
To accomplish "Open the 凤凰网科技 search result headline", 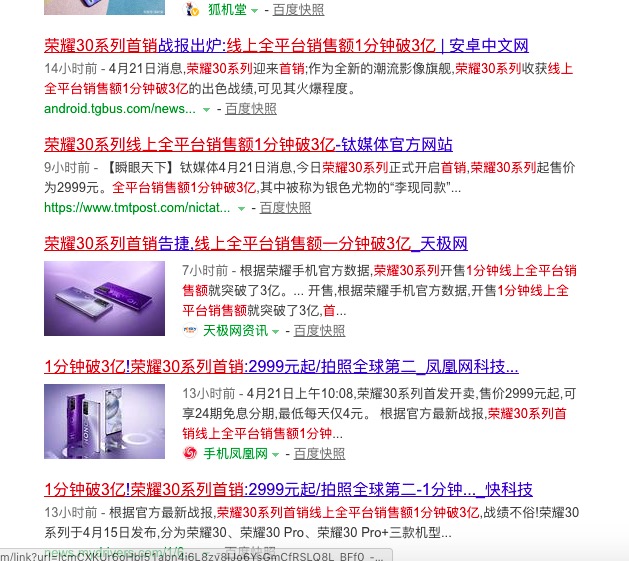I will click(281, 365).
